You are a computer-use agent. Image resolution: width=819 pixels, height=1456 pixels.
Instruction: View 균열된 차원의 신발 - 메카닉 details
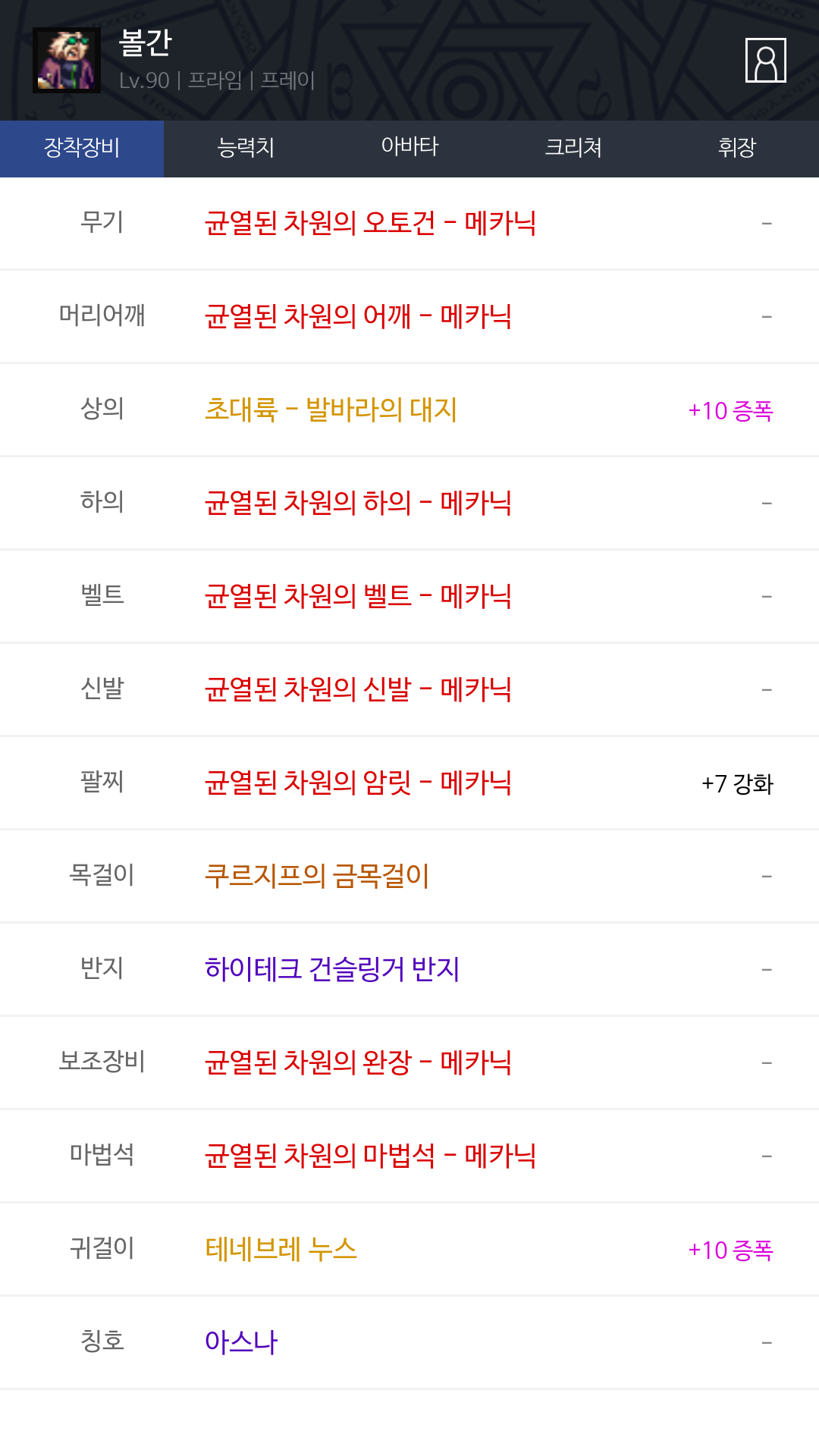click(x=358, y=689)
